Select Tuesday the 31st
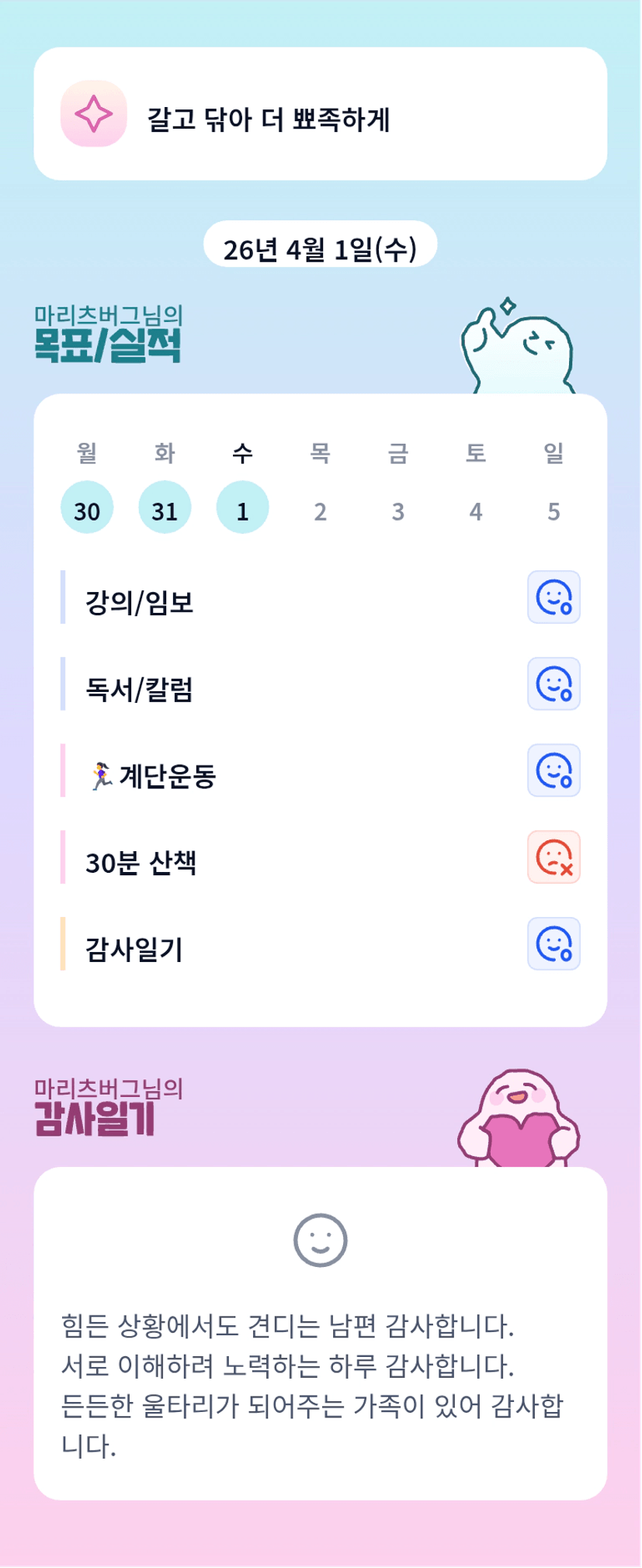 coord(165,507)
